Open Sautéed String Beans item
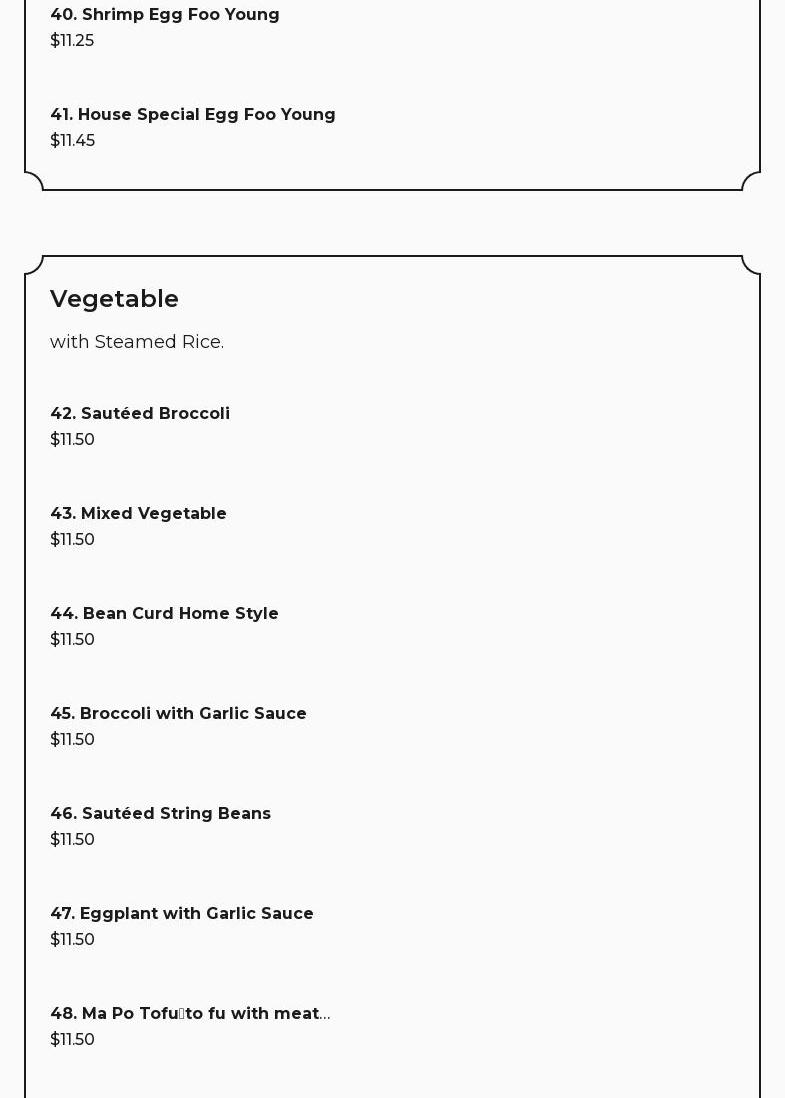 (x=160, y=814)
